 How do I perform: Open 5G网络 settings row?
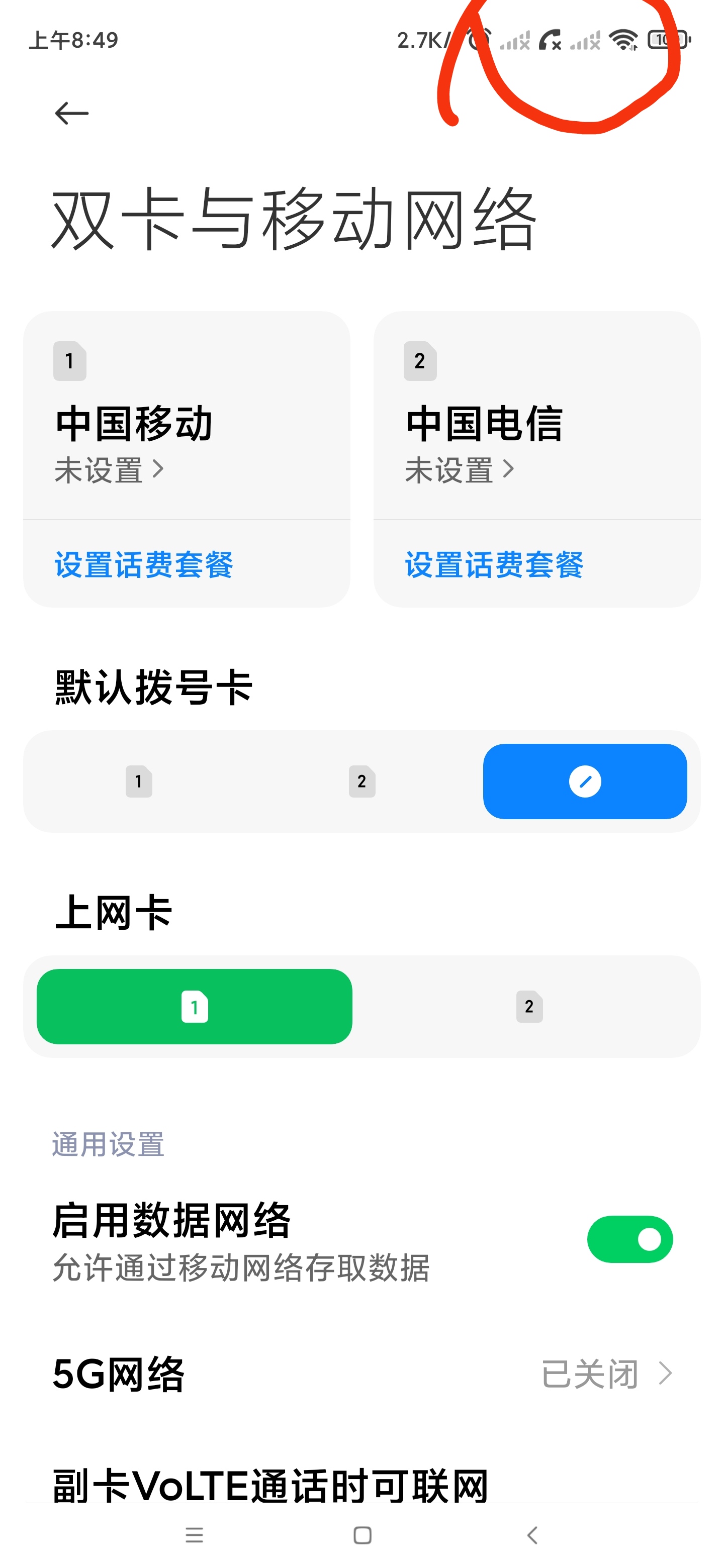click(361, 1374)
